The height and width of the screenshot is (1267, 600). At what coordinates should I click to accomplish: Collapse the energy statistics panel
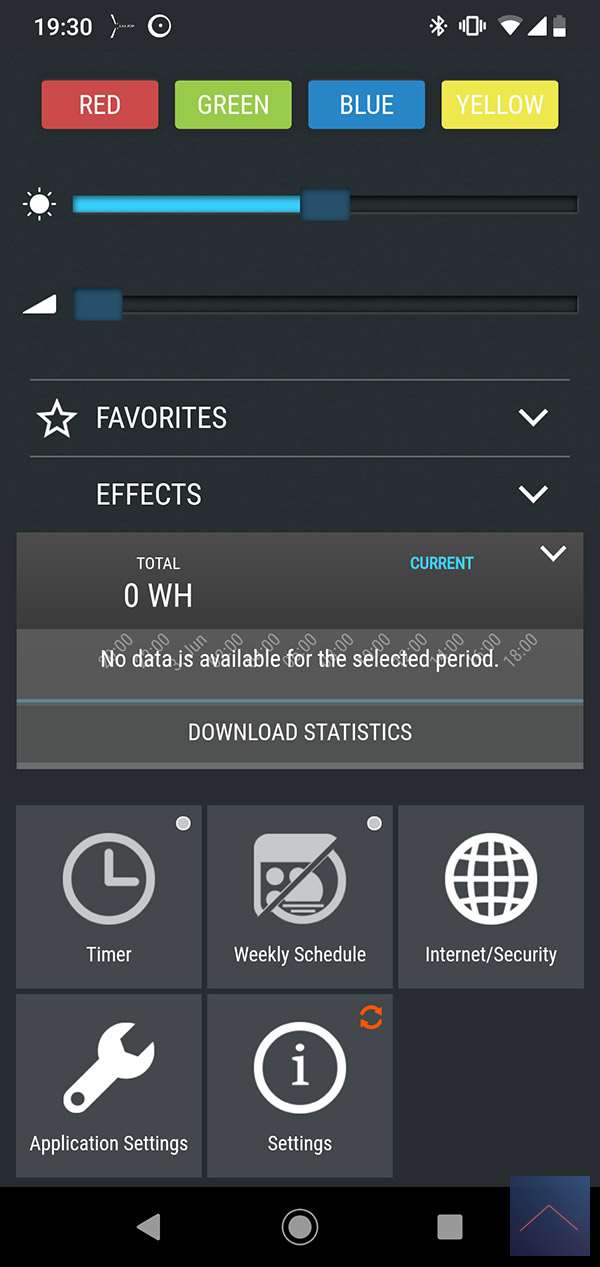[x=553, y=553]
